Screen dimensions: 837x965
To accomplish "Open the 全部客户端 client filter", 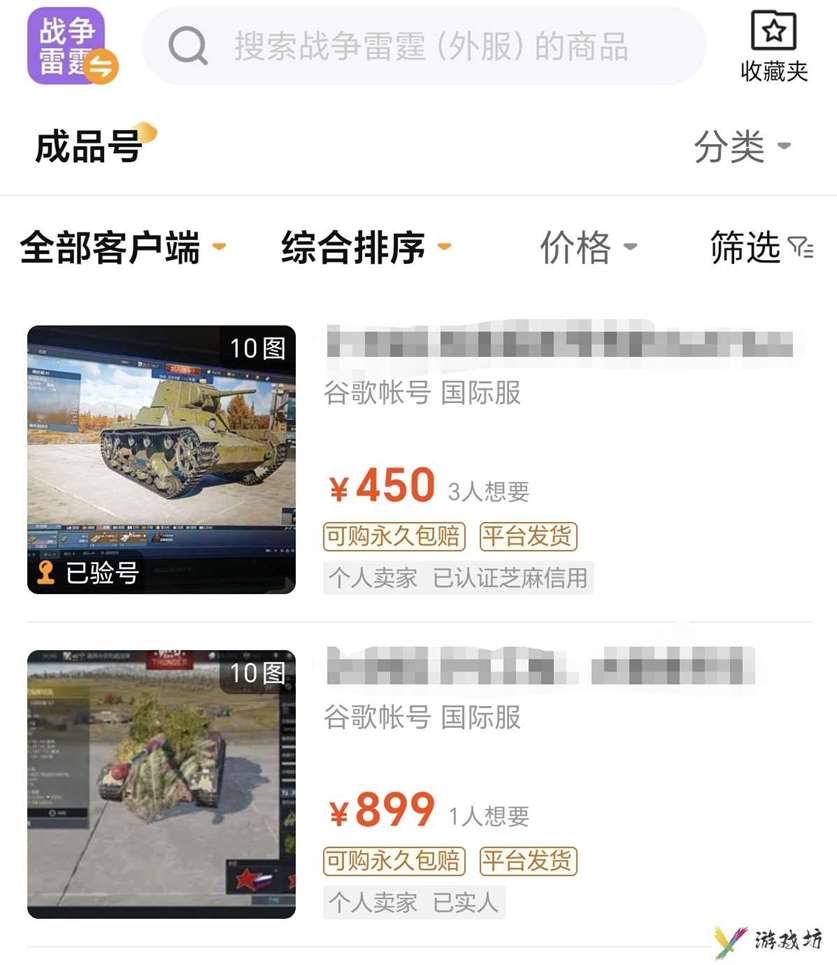I will point(122,247).
